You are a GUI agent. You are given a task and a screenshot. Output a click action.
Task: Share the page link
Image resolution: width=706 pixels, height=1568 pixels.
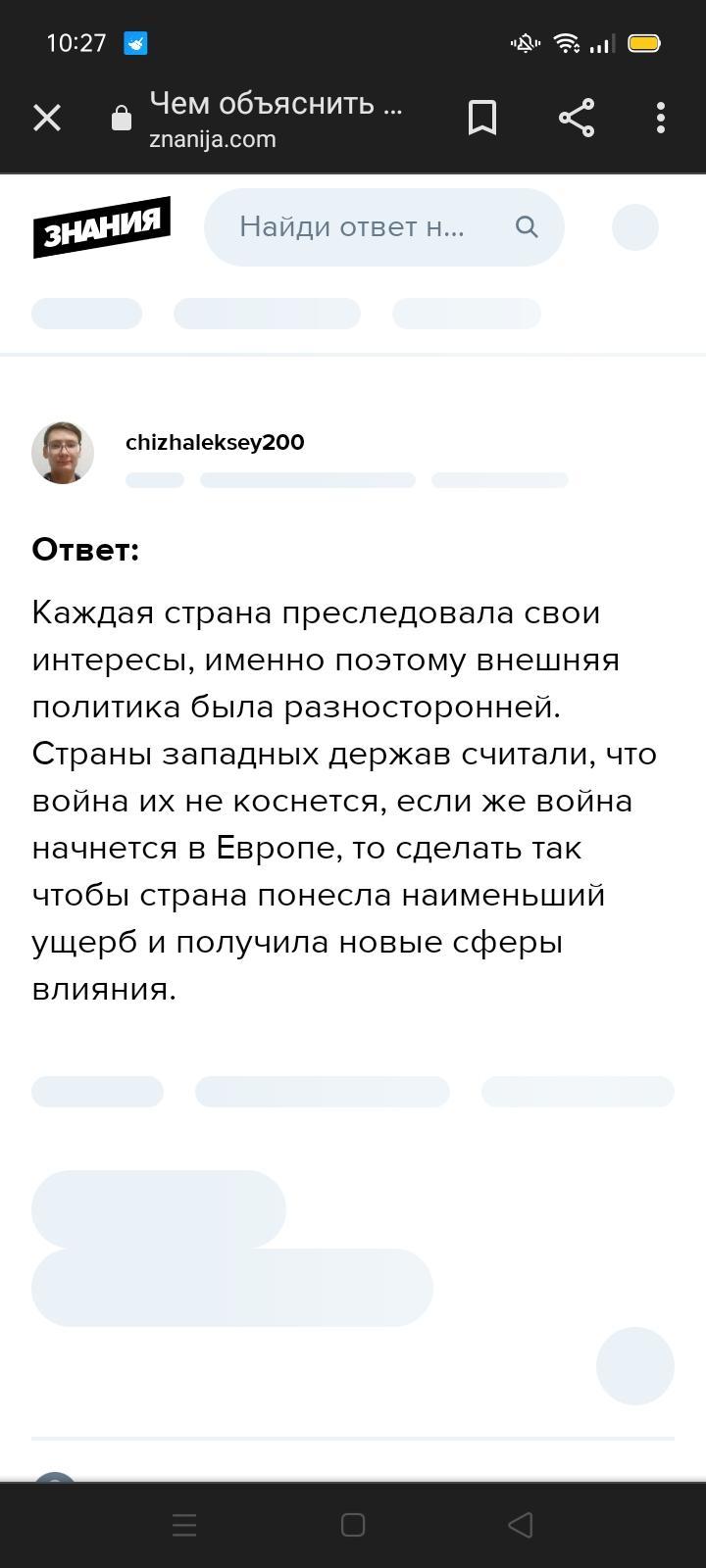click(577, 119)
